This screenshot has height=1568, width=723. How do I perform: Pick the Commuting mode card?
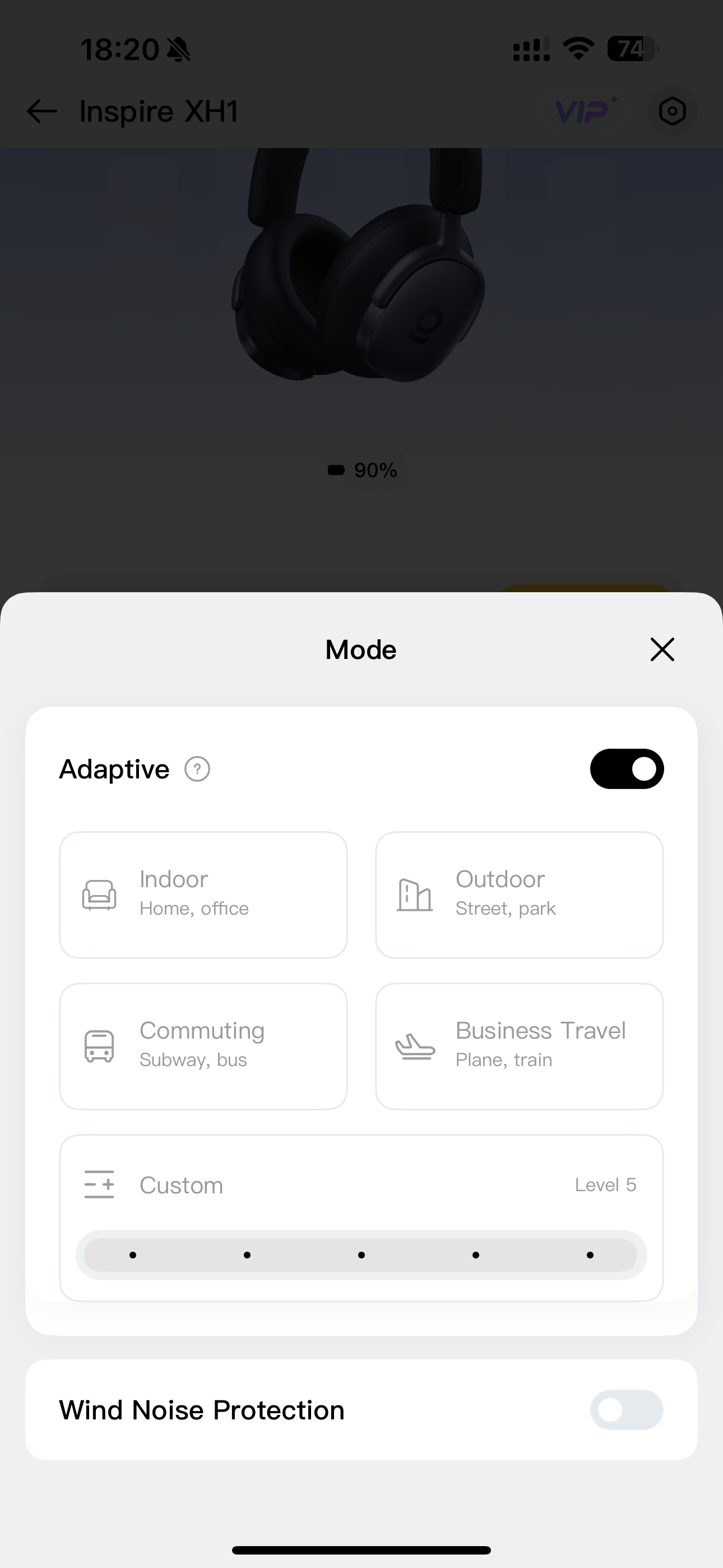pos(203,1046)
